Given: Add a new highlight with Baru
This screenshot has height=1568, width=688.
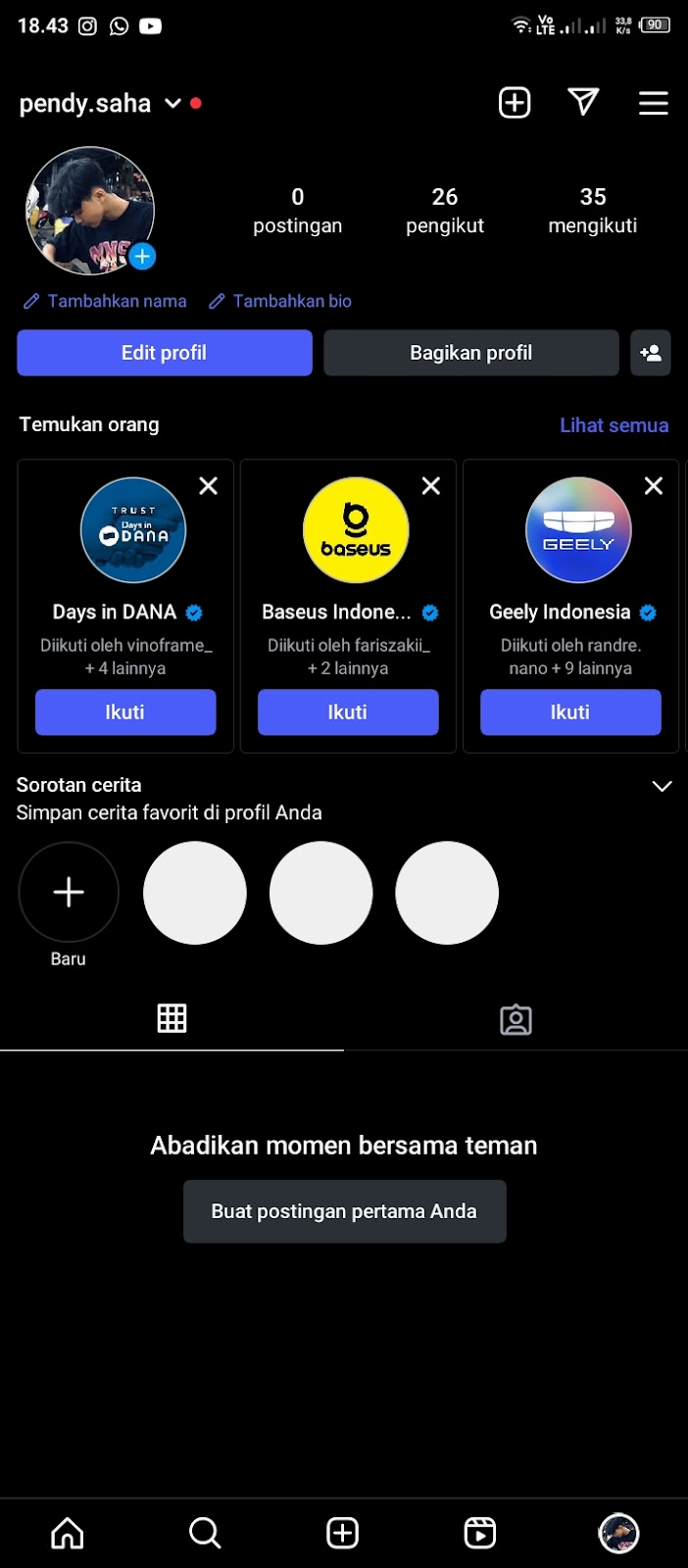Looking at the screenshot, I should point(69,893).
